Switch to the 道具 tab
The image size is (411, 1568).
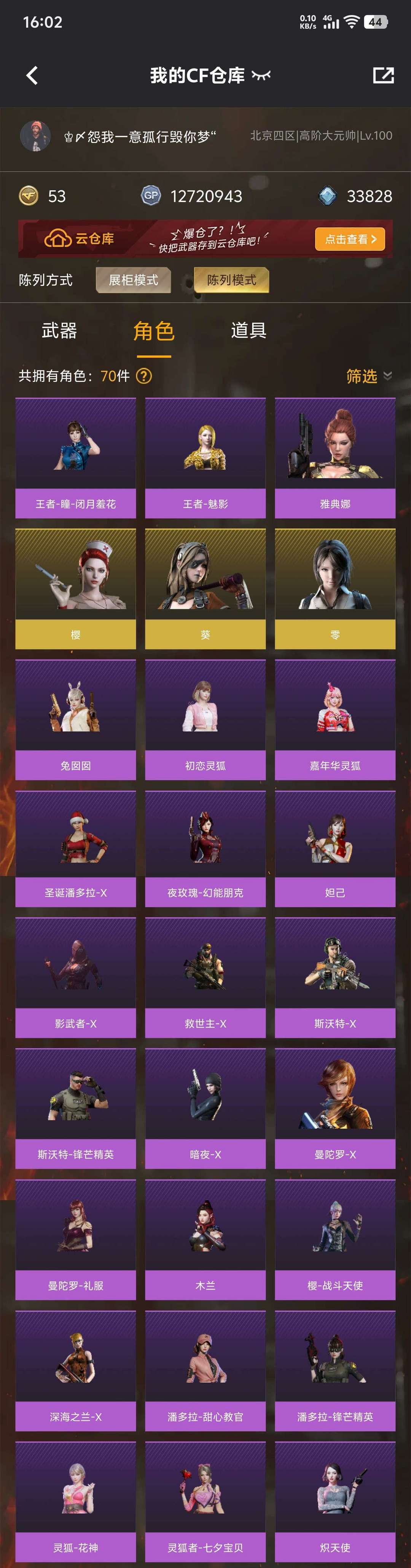pyautogui.click(x=248, y=331)
